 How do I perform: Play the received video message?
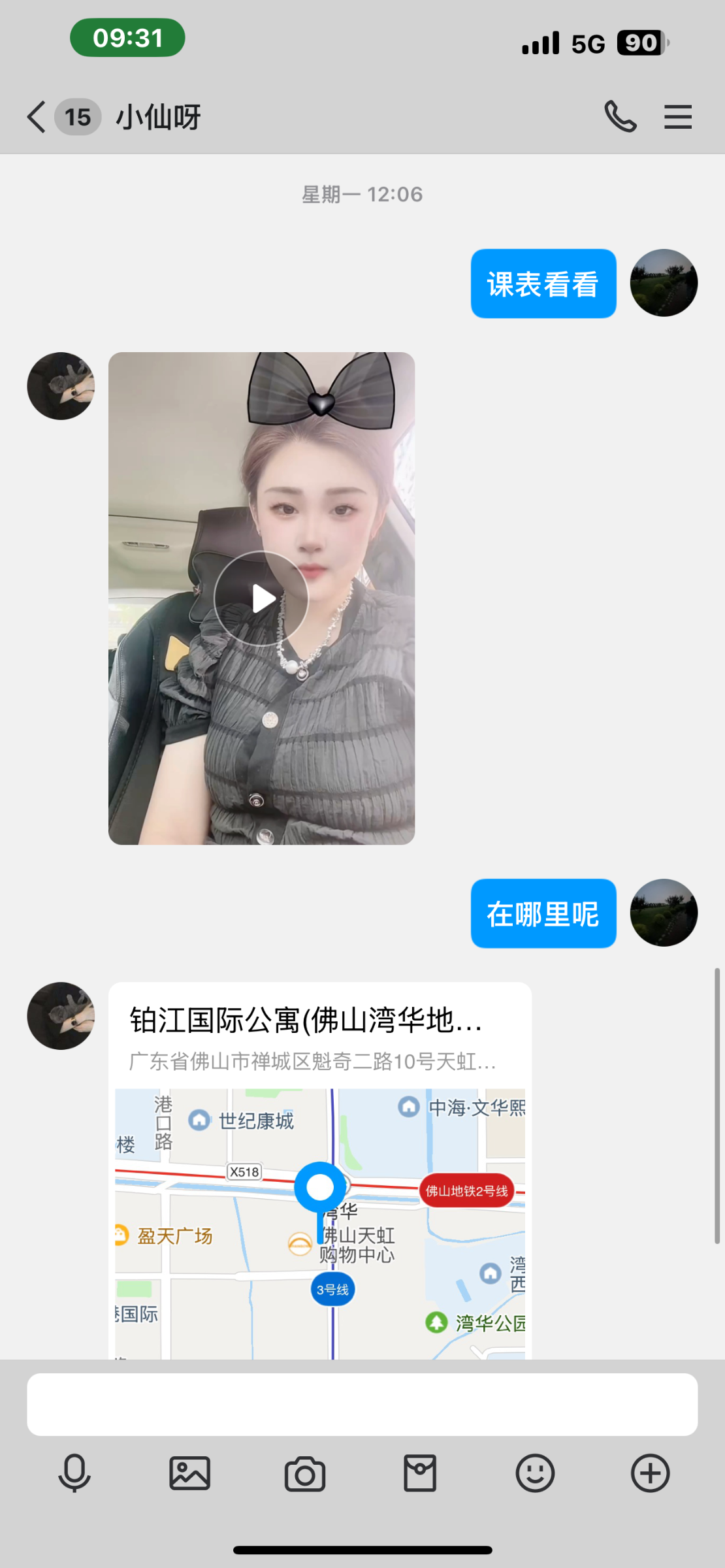(x=261, y=598)
